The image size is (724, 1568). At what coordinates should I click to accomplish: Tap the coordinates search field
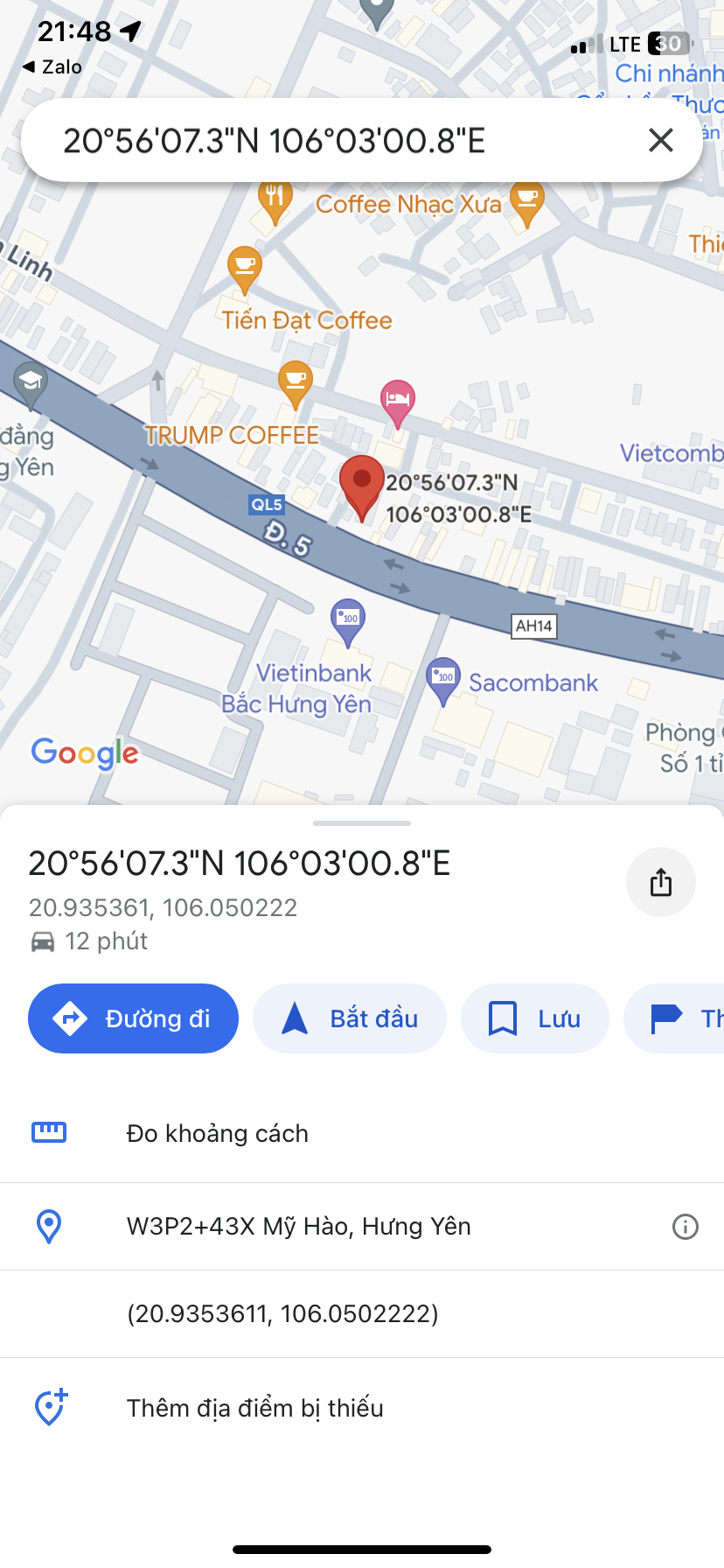332,140
